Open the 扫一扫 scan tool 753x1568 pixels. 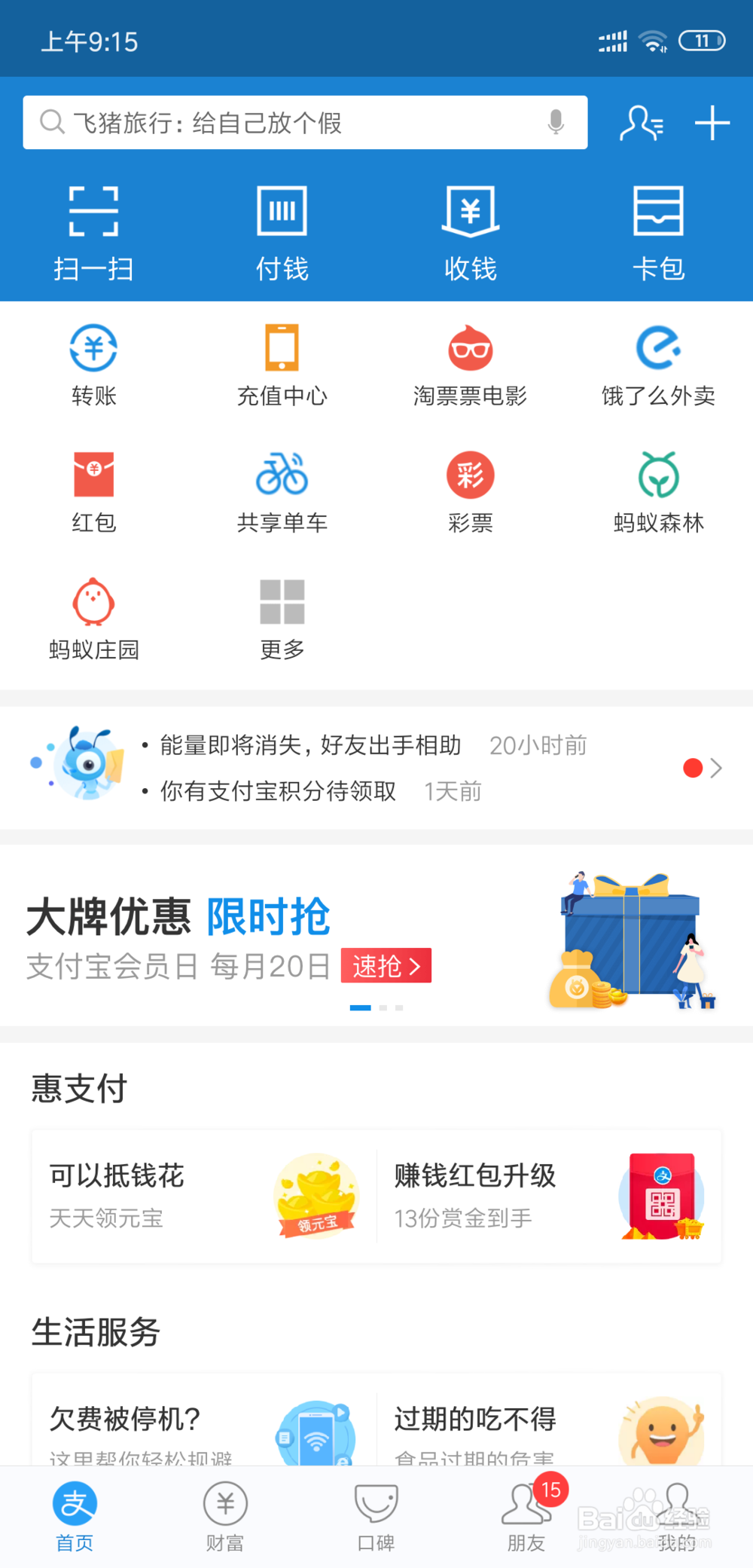pyautogui.click(x=93, y=230)
